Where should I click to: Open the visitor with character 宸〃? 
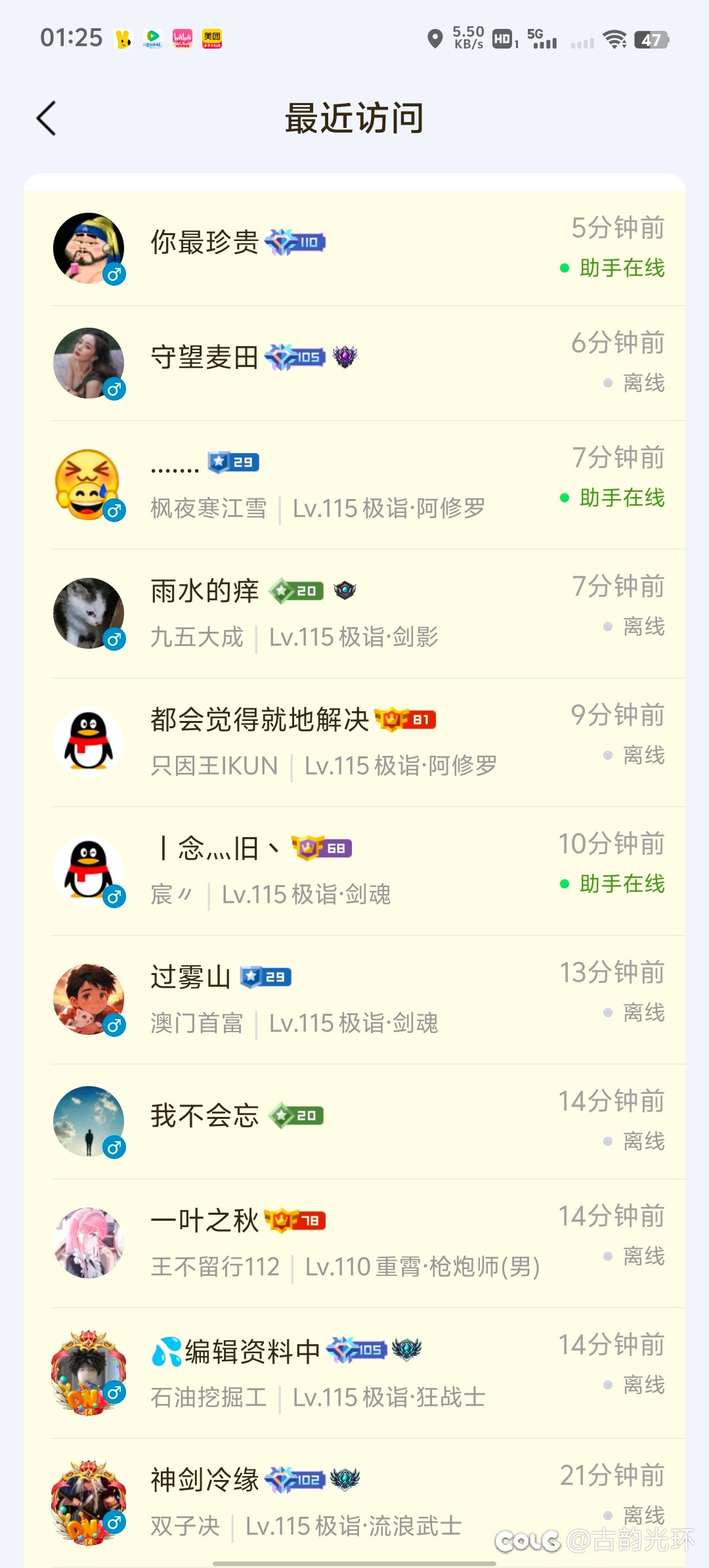pyautogui.click(x=354, y=871)
